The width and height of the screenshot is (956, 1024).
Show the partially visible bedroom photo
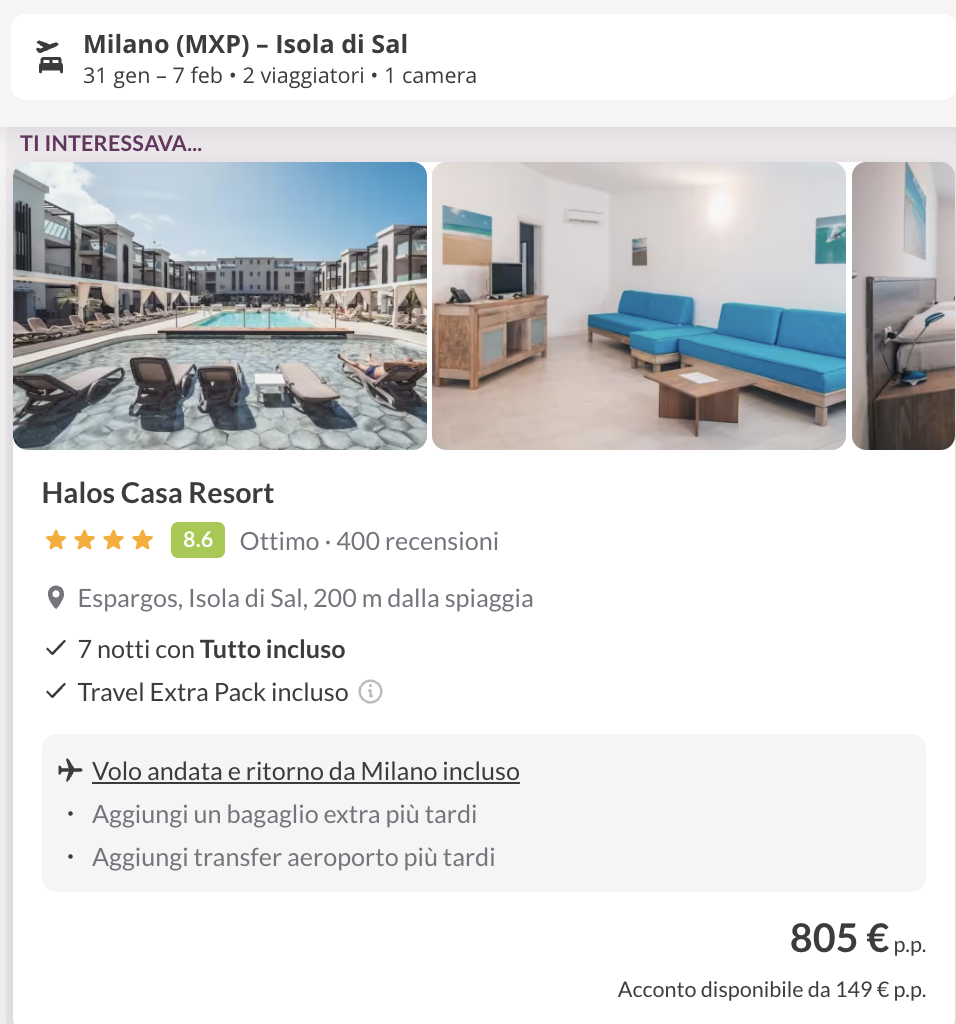pos(904,306)
